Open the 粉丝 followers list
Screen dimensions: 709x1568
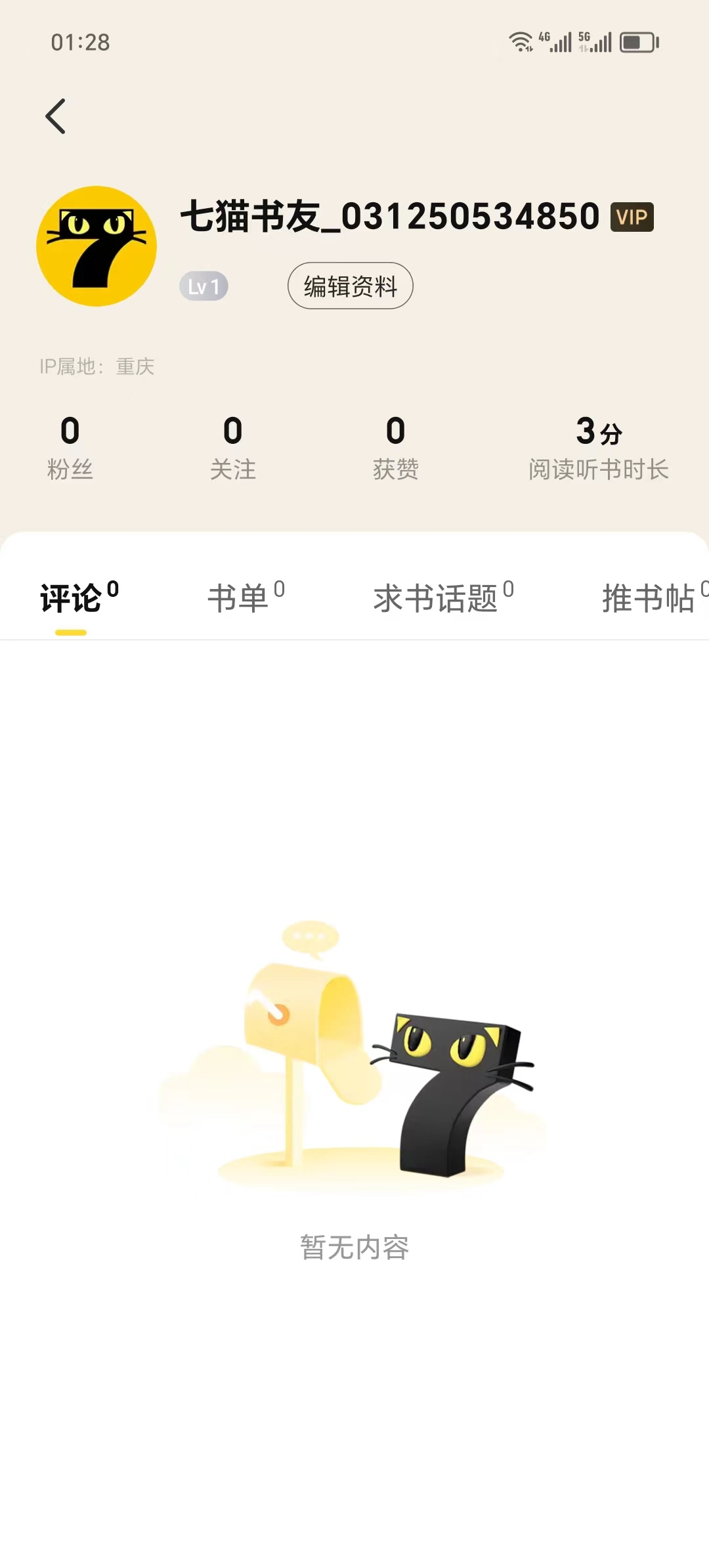tap(69, 446)
